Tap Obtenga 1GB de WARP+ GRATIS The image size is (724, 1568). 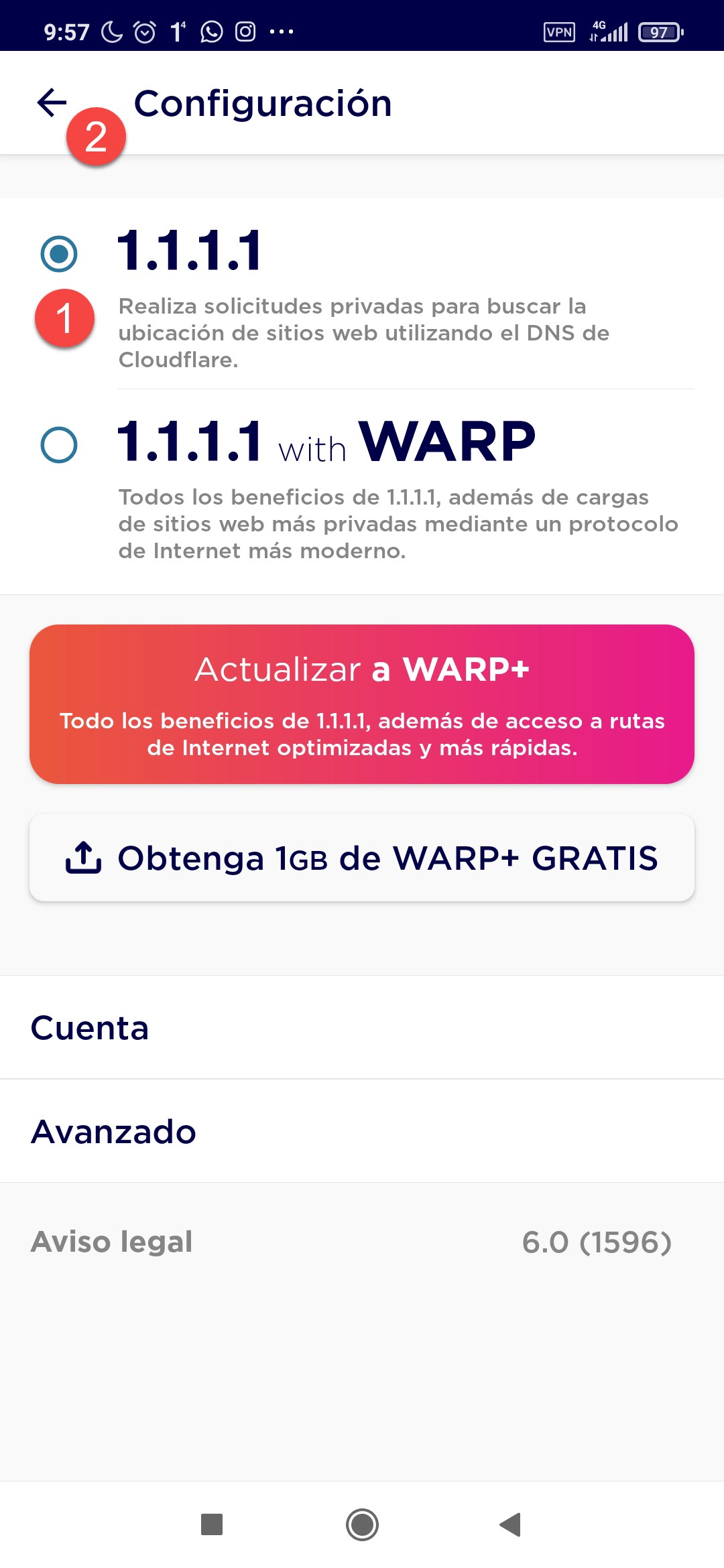(362, 858)
